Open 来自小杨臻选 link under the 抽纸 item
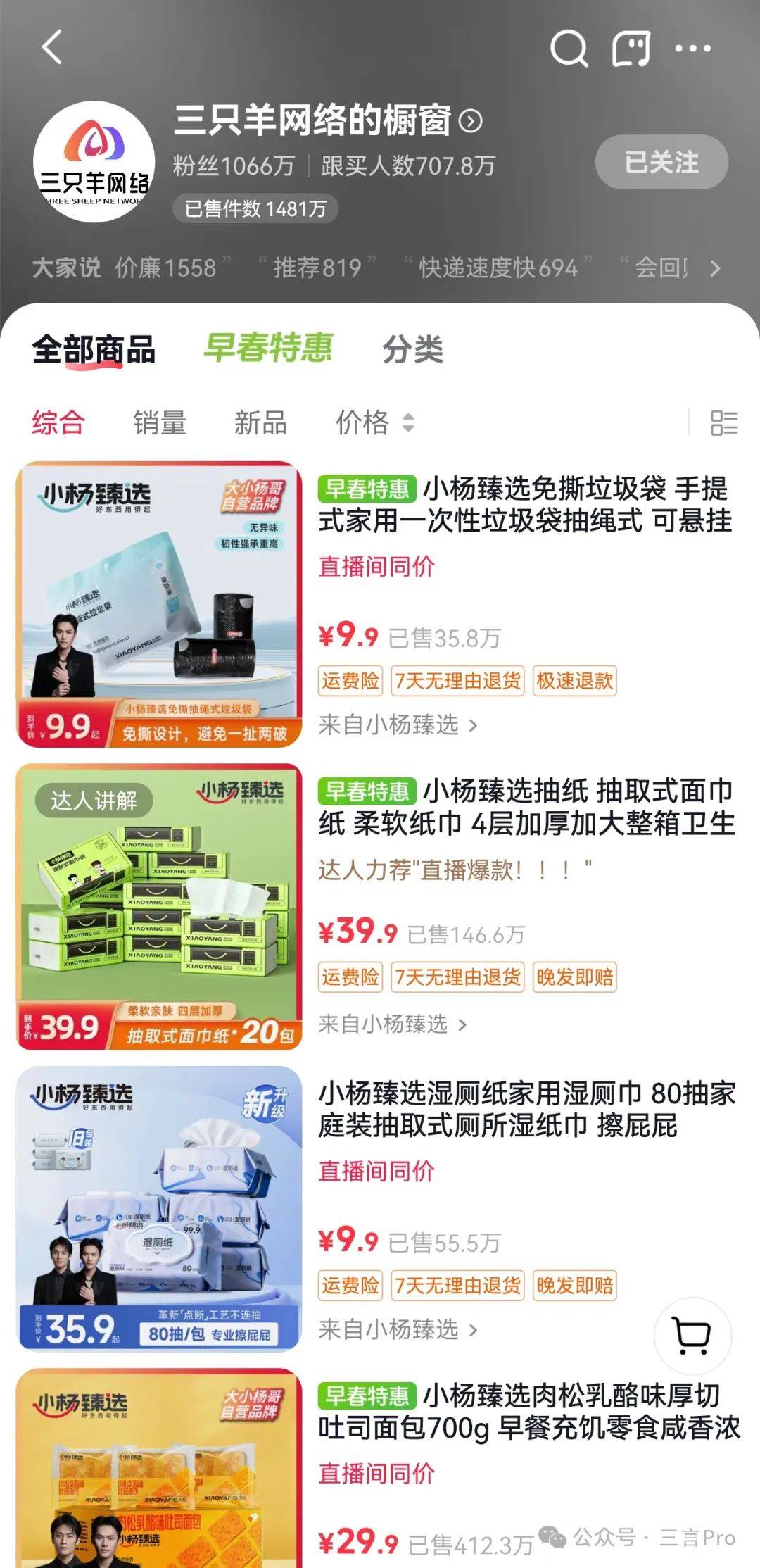 point(392,1024)
